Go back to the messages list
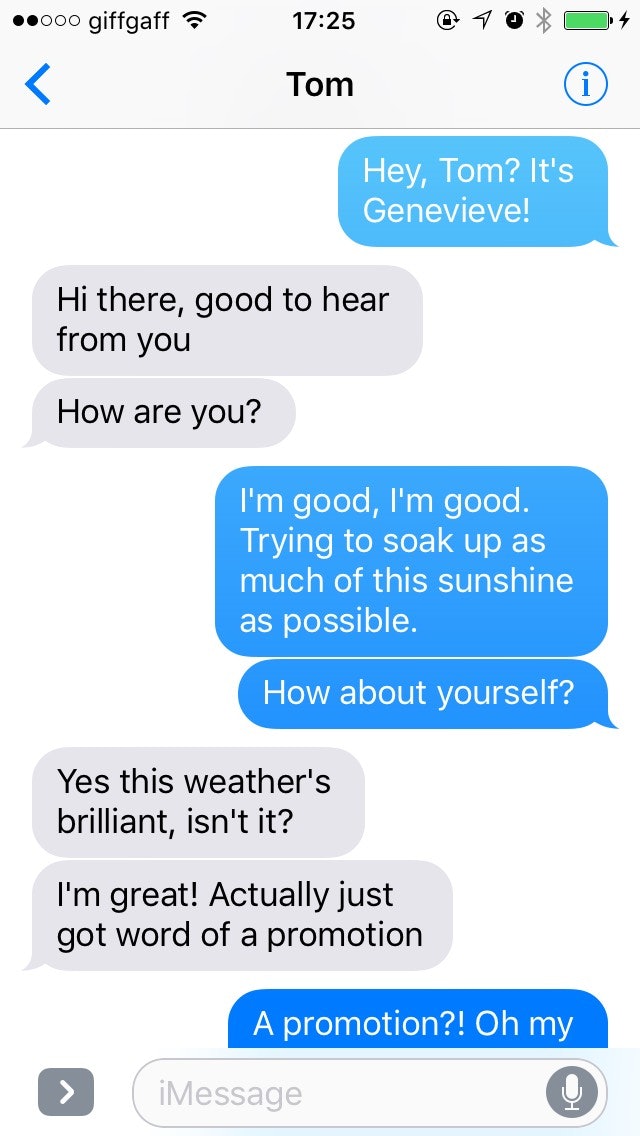This screenshot has height=1136, width=640. [38, 84]
